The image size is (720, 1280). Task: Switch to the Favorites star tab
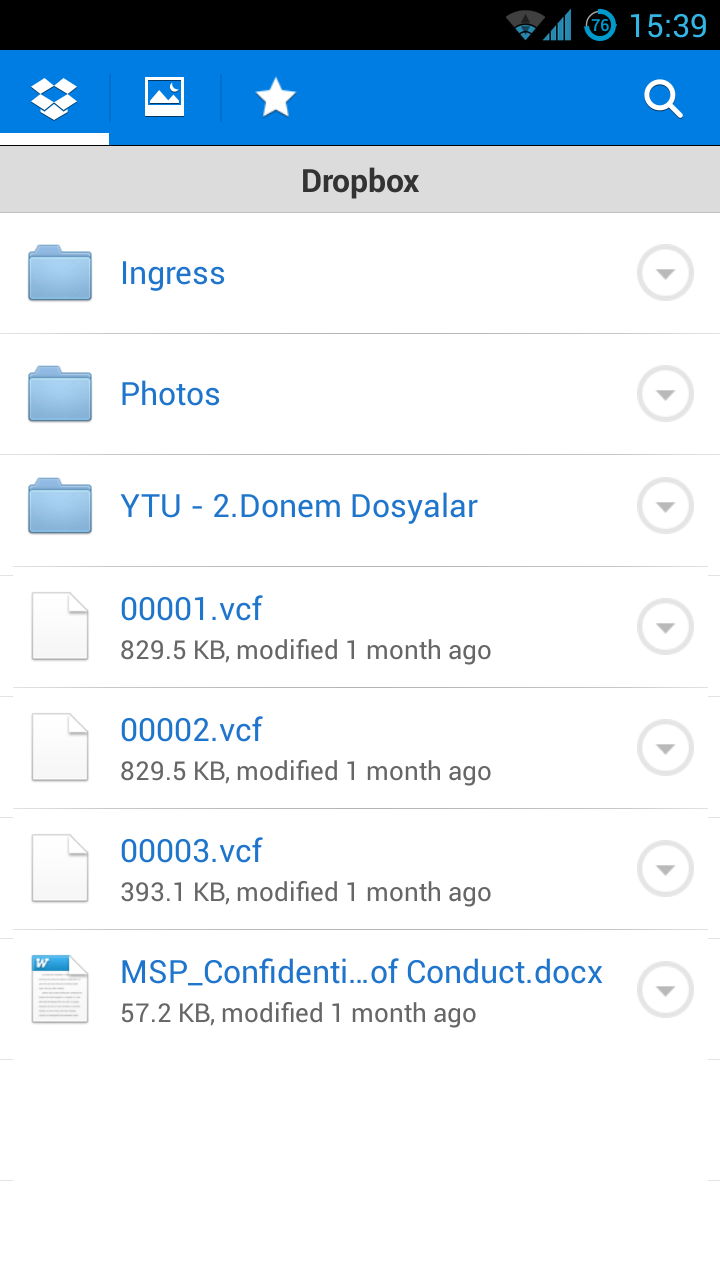275,98
